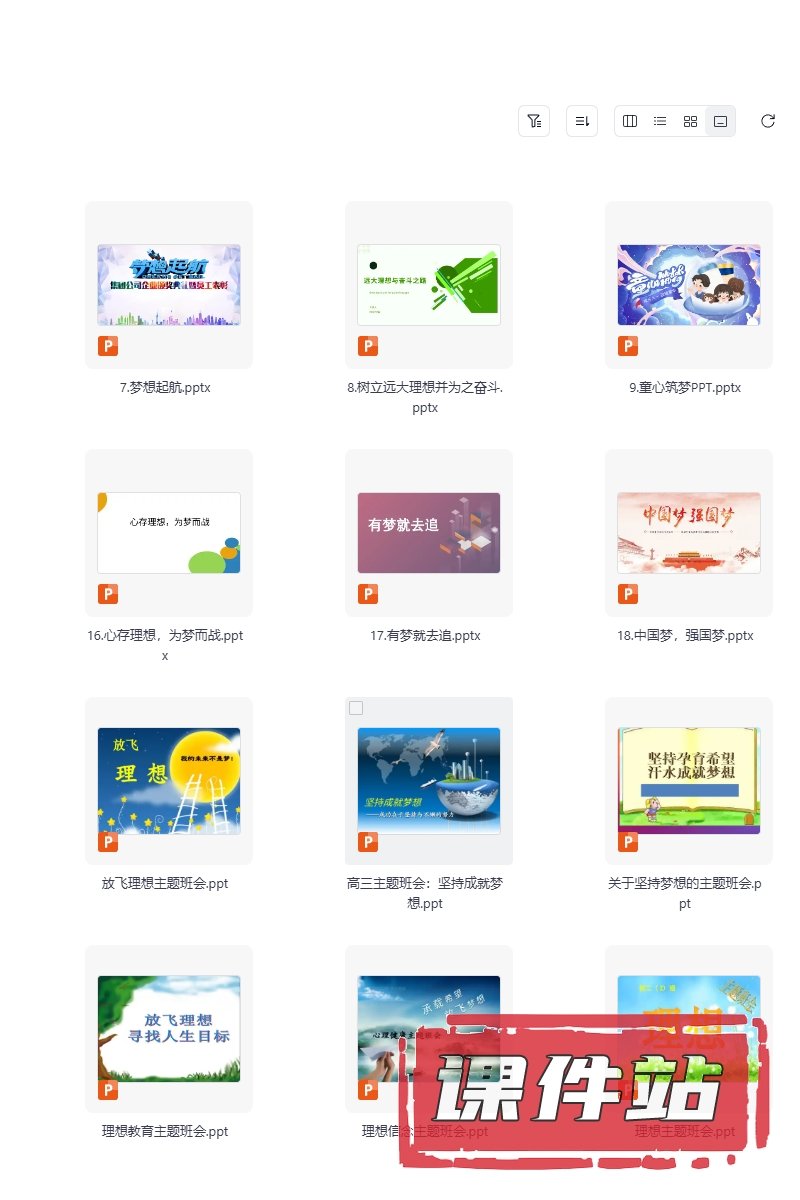Image resolution: width=800 pixels, height=1200 pixels.
Task: Switch to the column view layout
Action: [630, 121]
